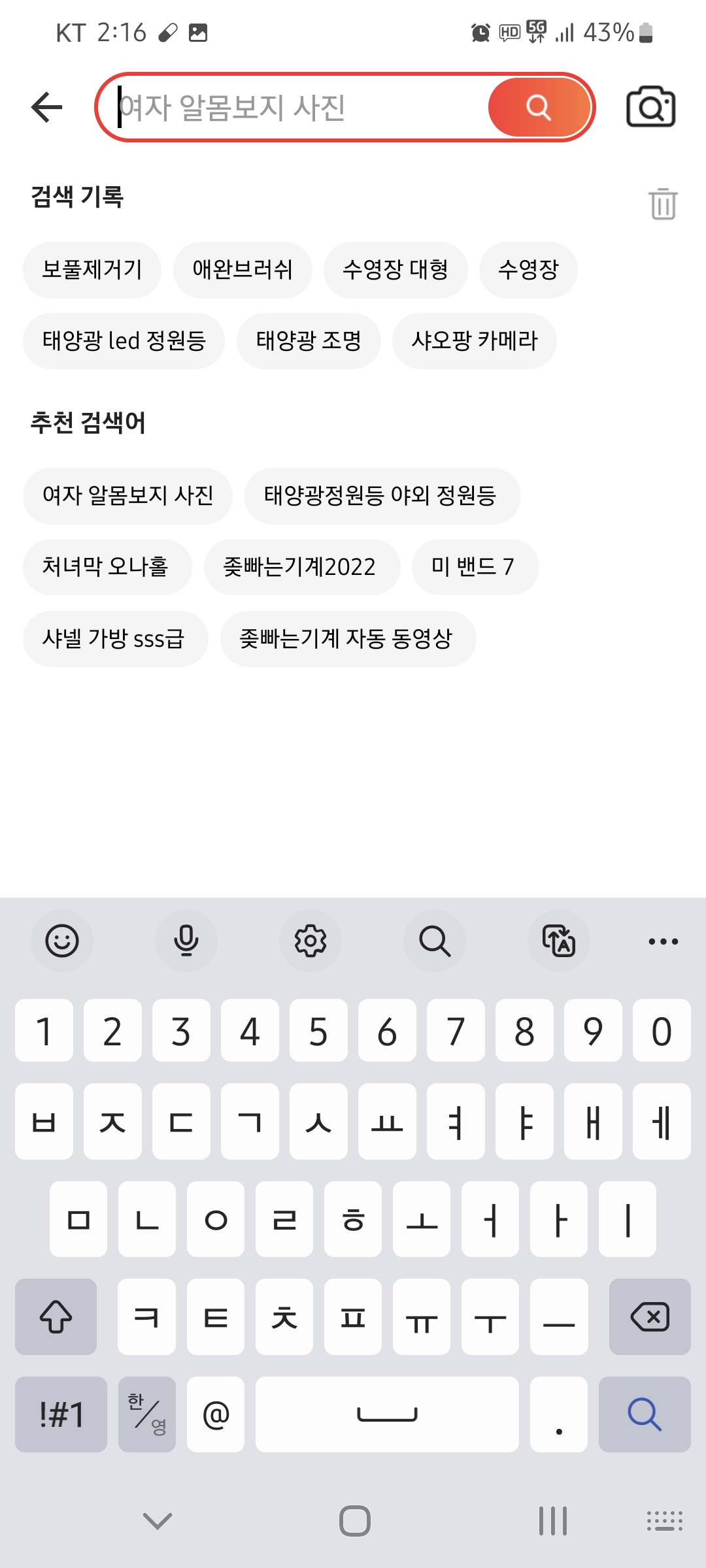Search for 샤오팡 카메라 from history

coord(475,340)
